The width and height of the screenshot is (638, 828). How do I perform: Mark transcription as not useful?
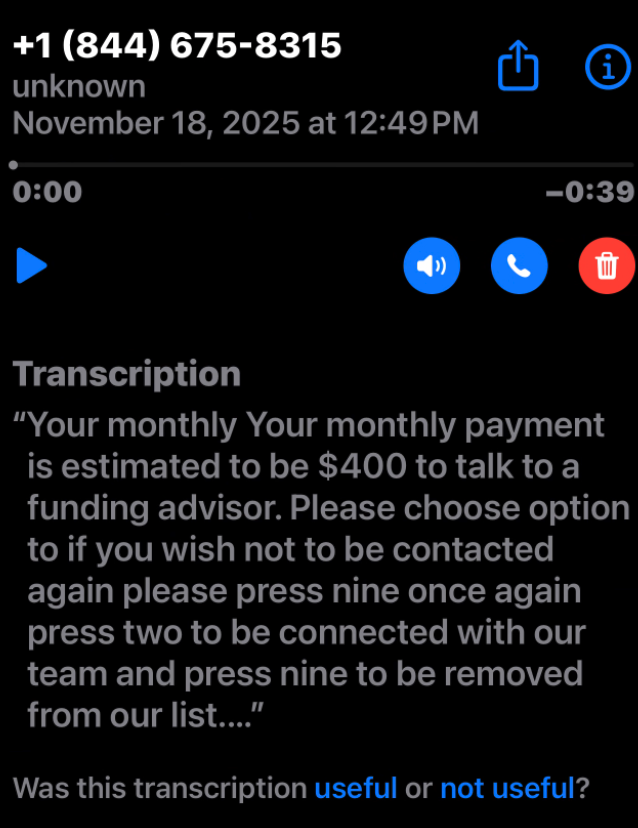pos(507,788)
